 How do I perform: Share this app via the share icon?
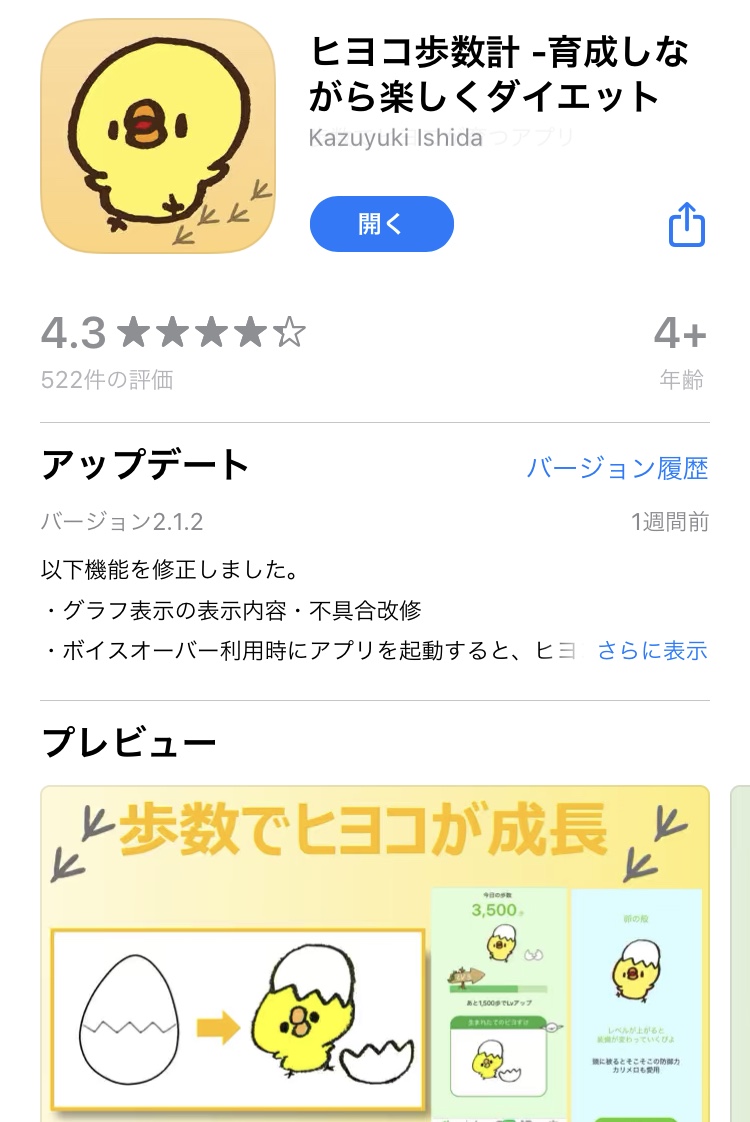[686, 224]
